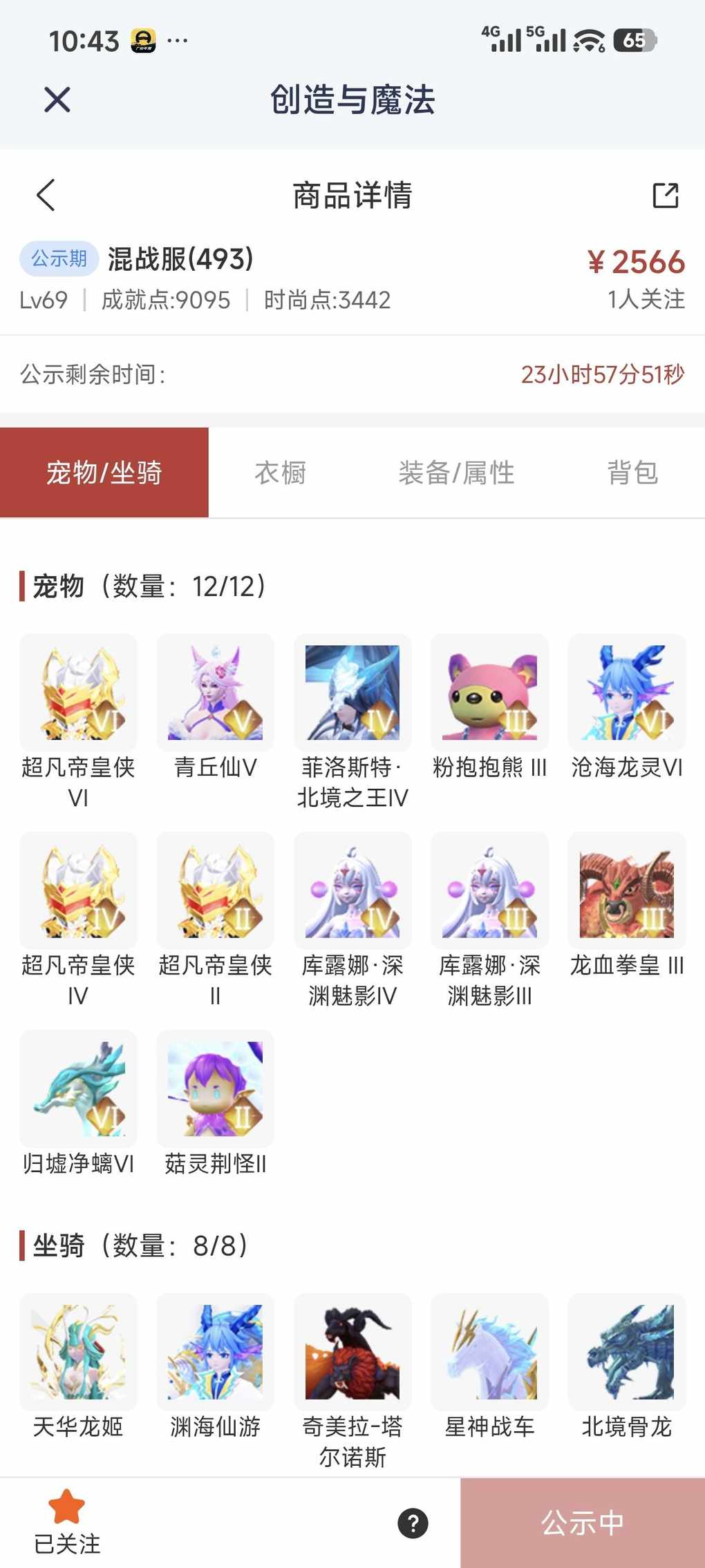Tap the 公示中 button

(583, 1523)
